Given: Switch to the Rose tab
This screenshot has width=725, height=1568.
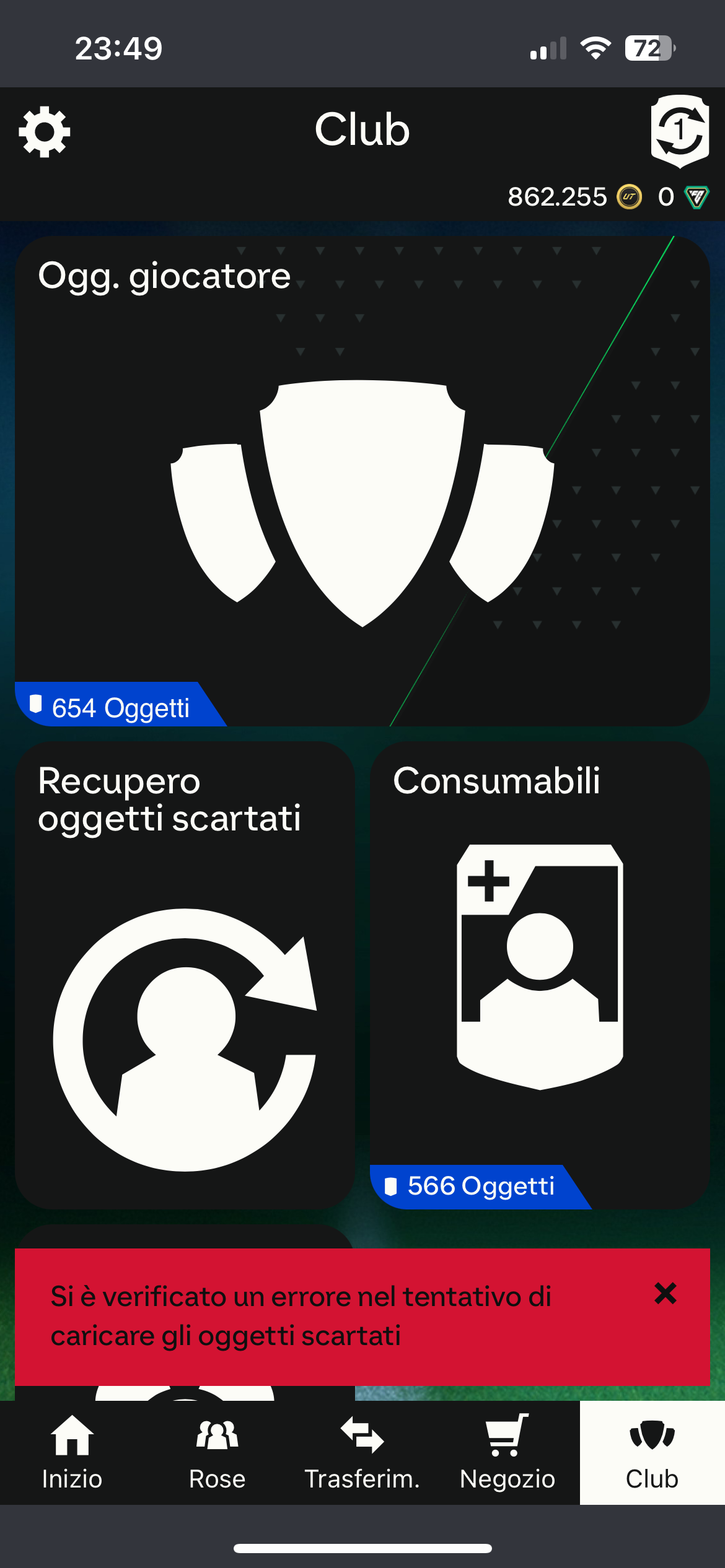Looking at the screenshot, I should coord(217,1452).
